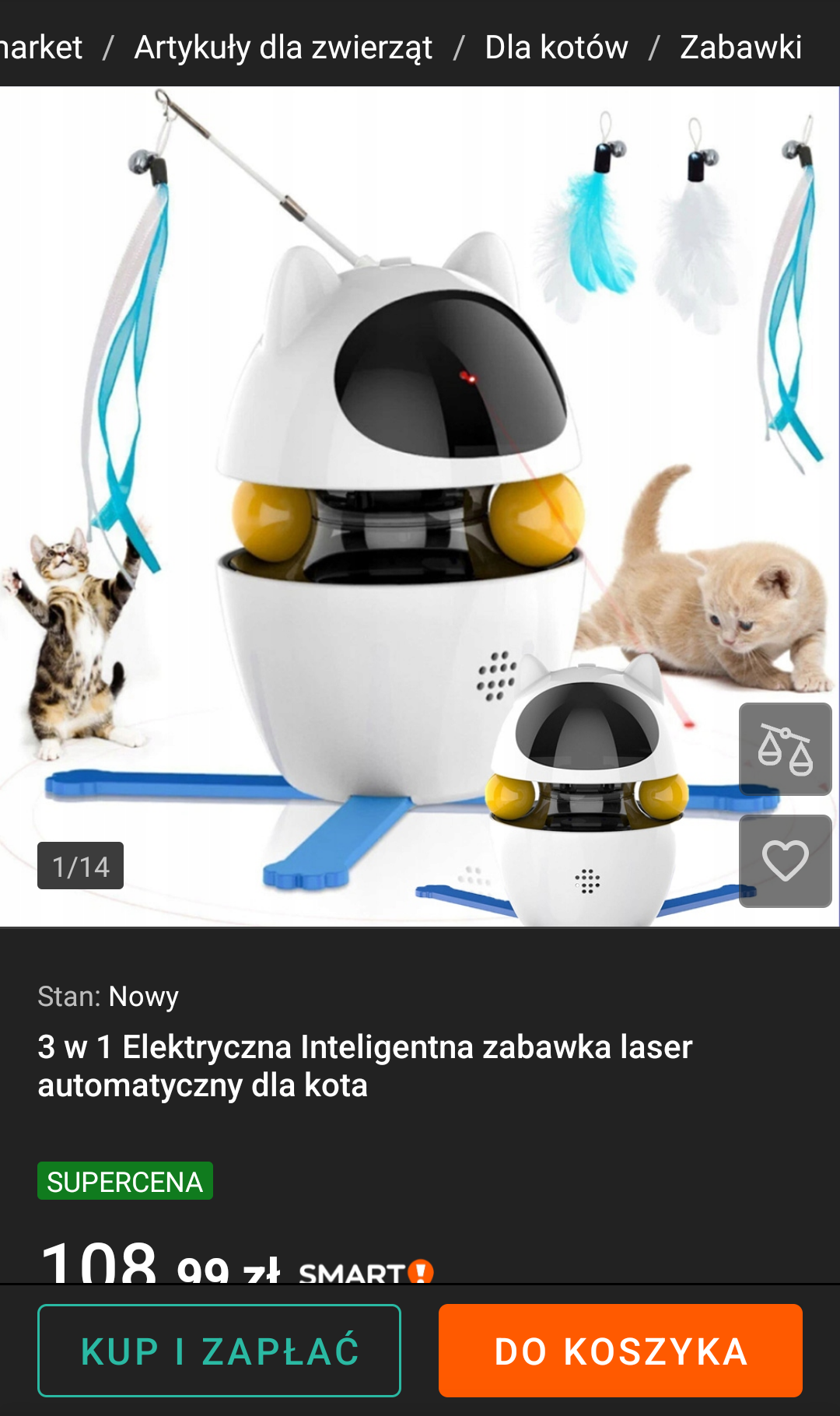The width and height of the screenshot is (840, 1416).
Task: Add item with Do koszyka button
Action: 620,1351
